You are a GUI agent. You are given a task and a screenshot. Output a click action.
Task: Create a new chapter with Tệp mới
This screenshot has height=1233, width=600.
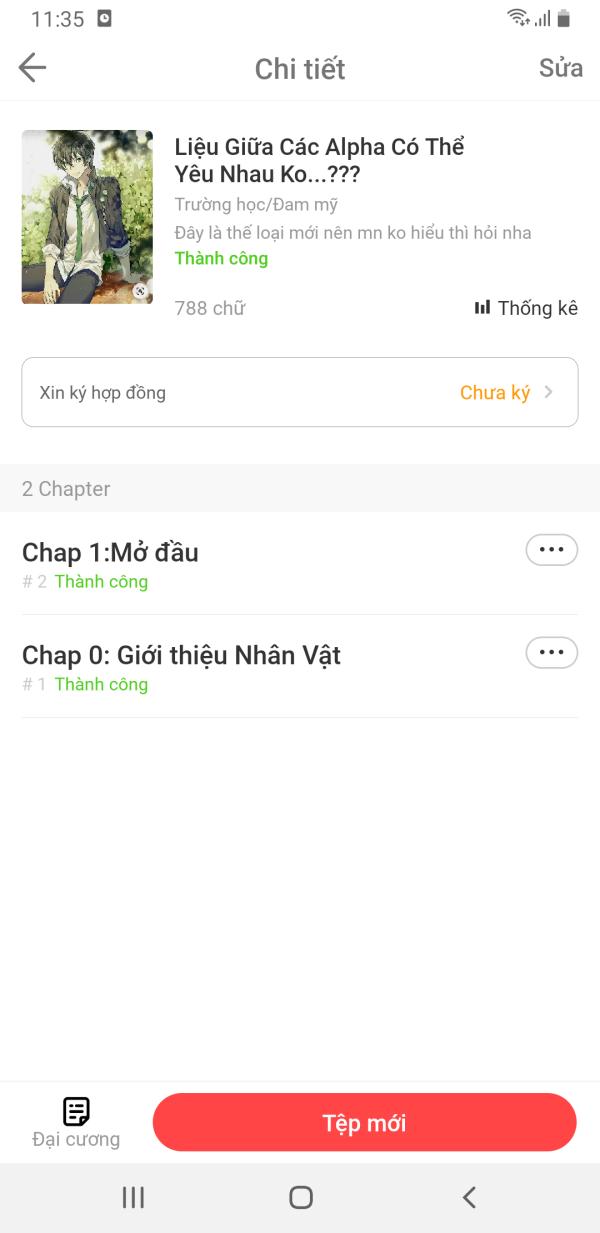click(364, 1122)
